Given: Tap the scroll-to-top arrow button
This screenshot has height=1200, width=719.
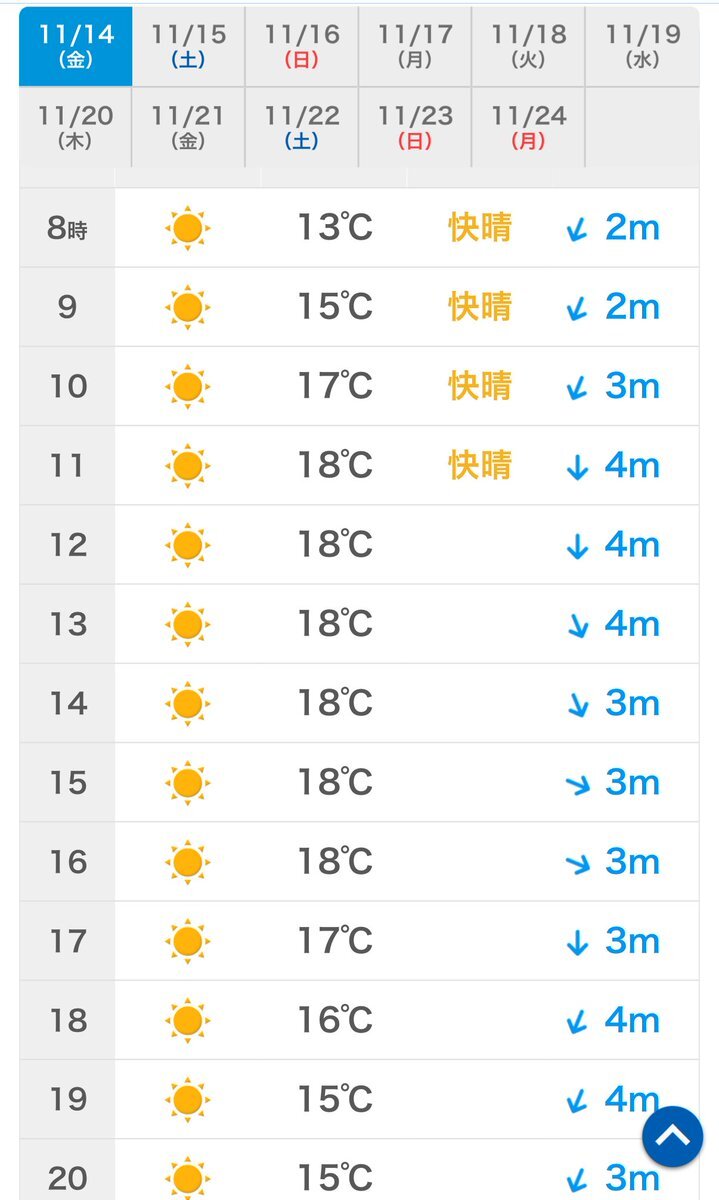Looking at the screenshot, I should (x=672, y=1137).
